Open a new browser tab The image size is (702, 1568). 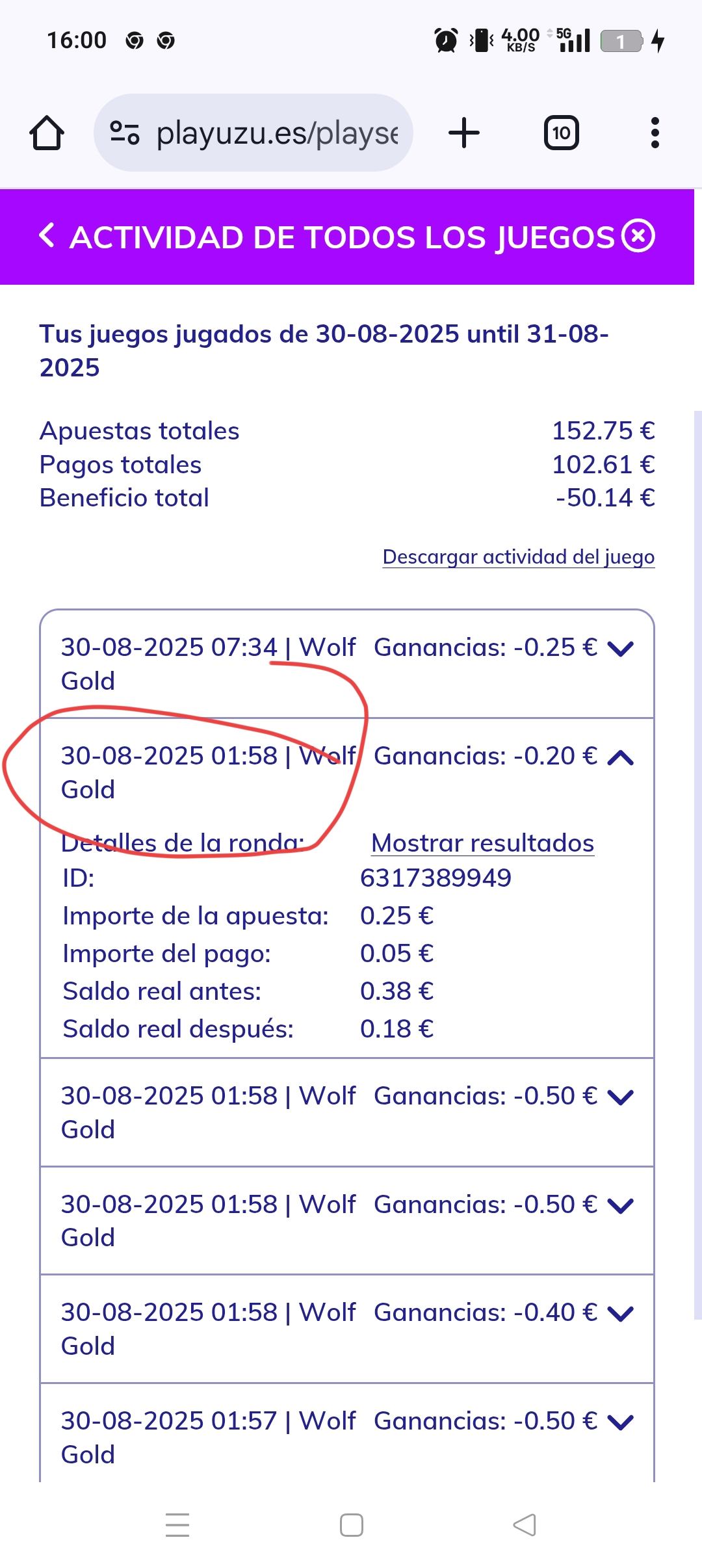click(464, 133)
